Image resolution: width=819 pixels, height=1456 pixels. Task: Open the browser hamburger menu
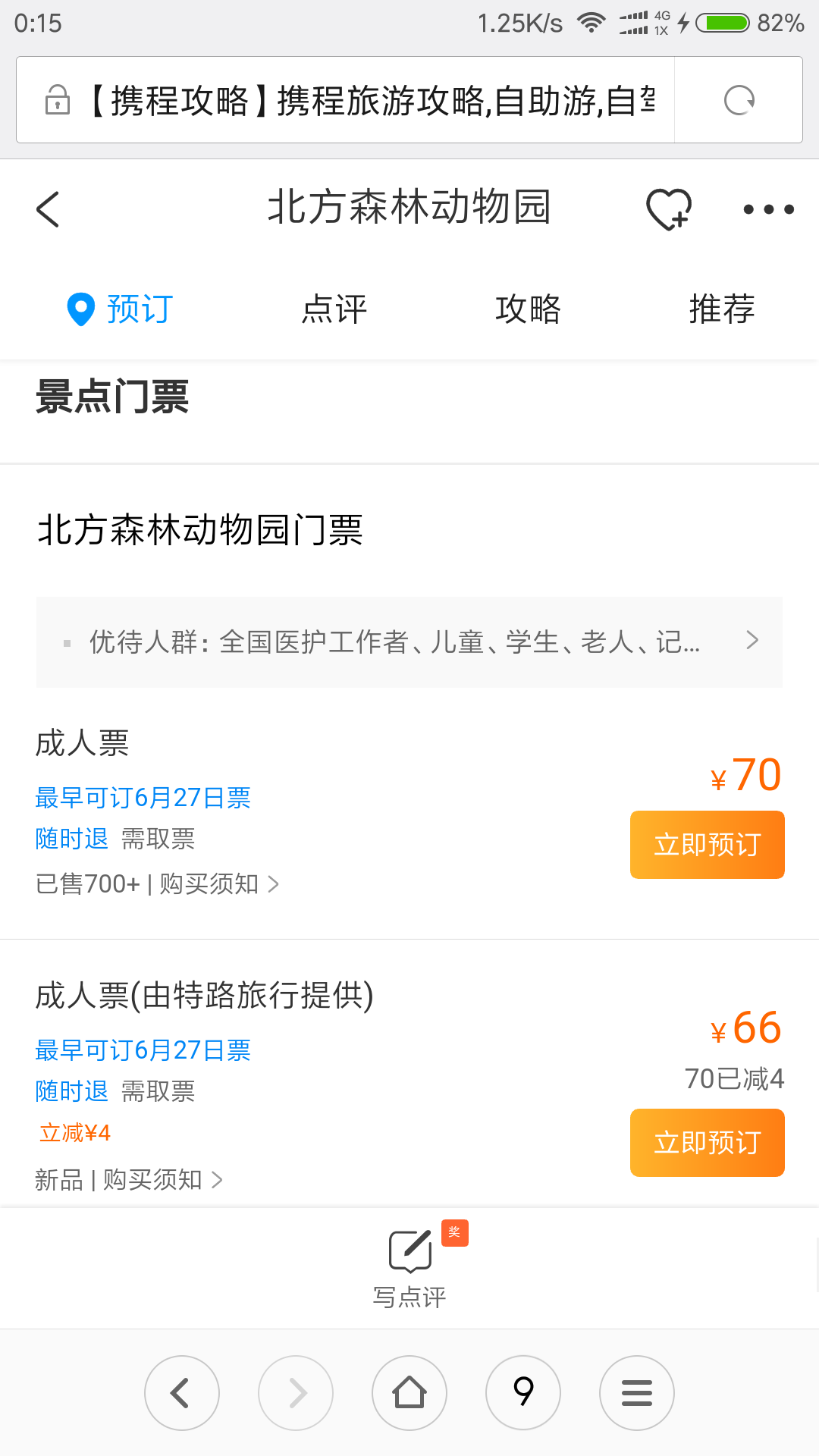click(x=637, y=1393)
